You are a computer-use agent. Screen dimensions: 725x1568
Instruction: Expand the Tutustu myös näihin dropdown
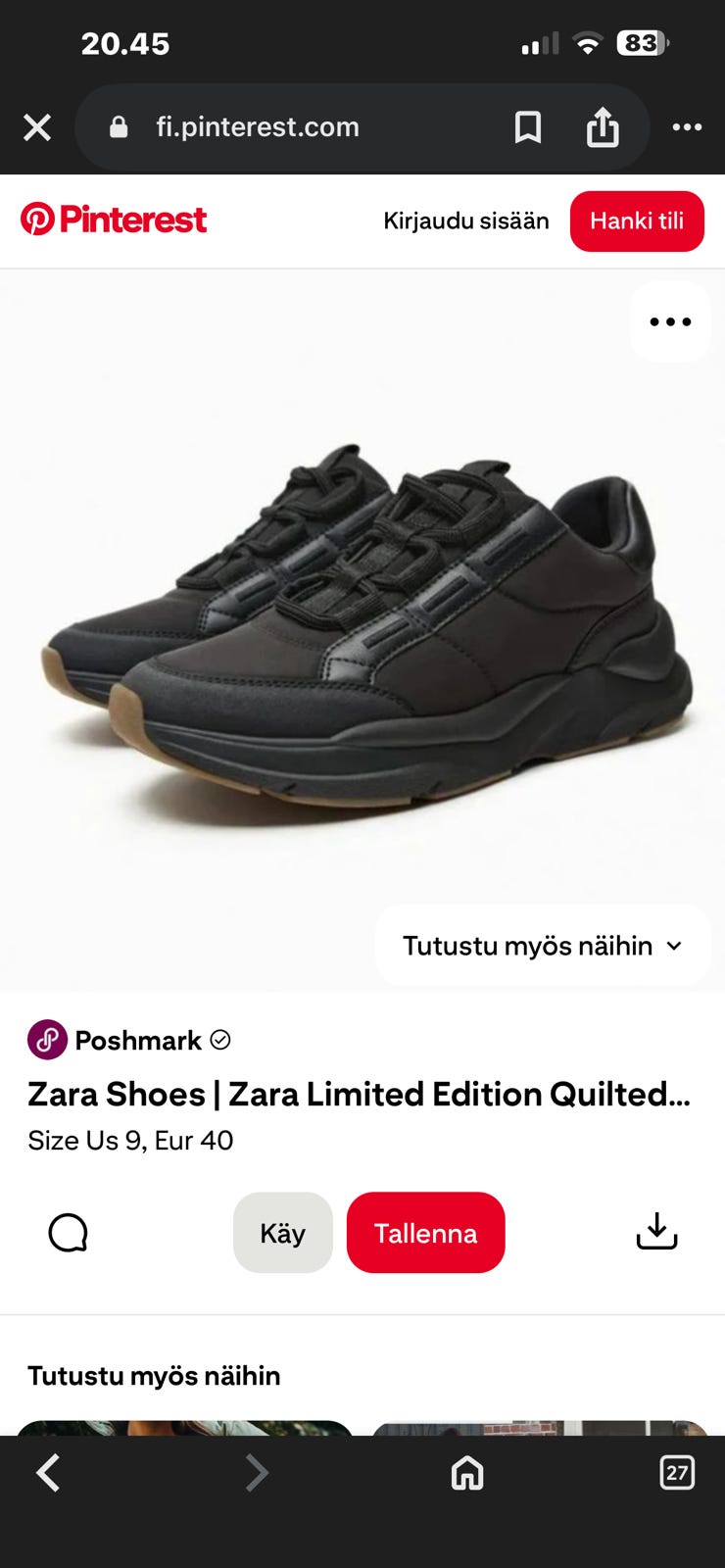542,946
